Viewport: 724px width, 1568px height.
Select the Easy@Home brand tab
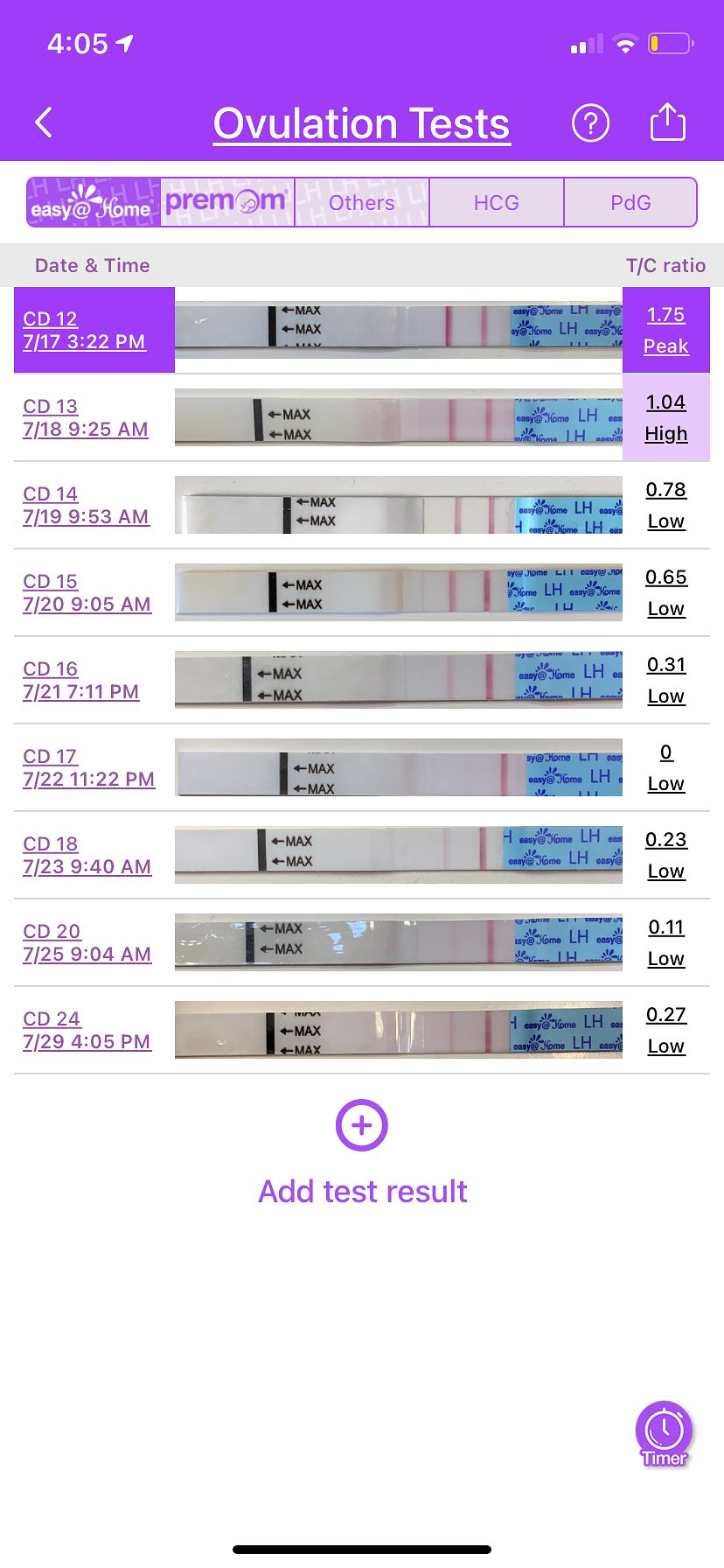click(94, 202)
